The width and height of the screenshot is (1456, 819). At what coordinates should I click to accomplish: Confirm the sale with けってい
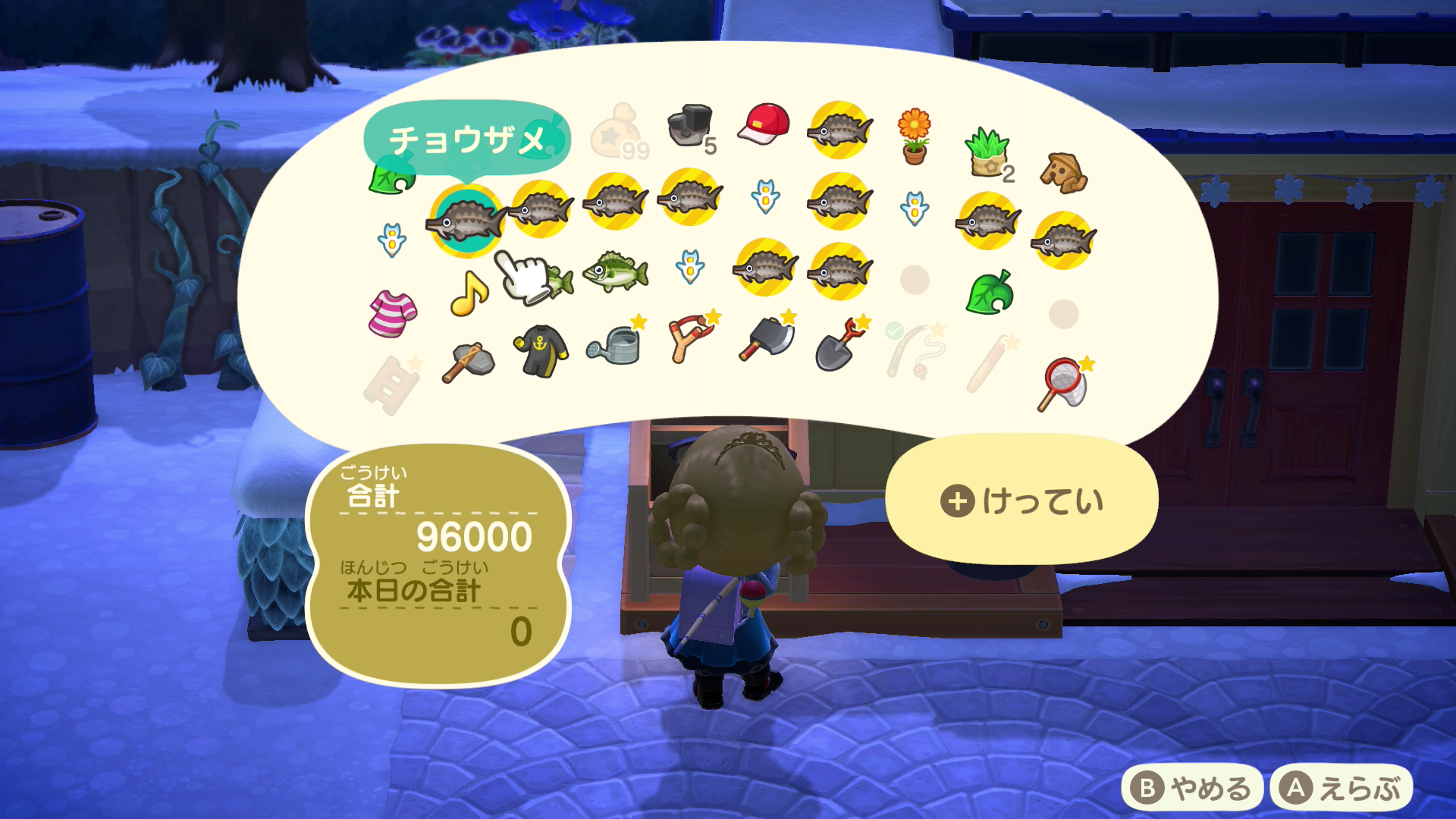[x=1021, y=501]
